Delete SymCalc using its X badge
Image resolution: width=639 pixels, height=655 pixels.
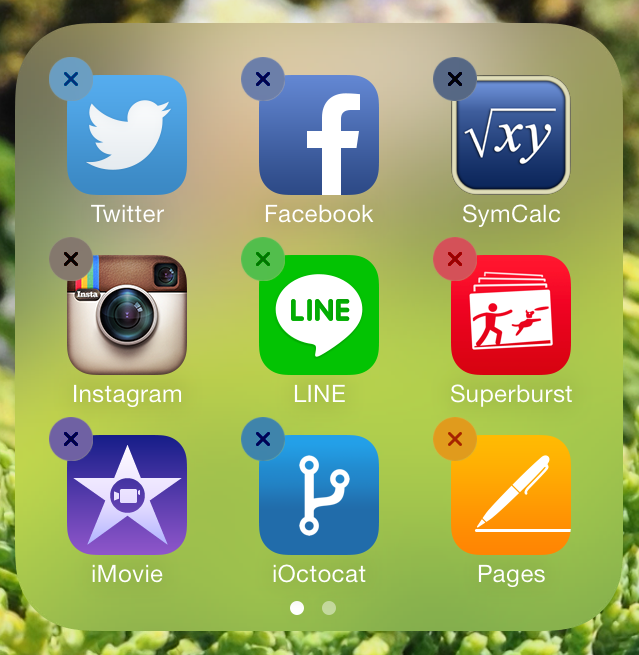[455, 79]
